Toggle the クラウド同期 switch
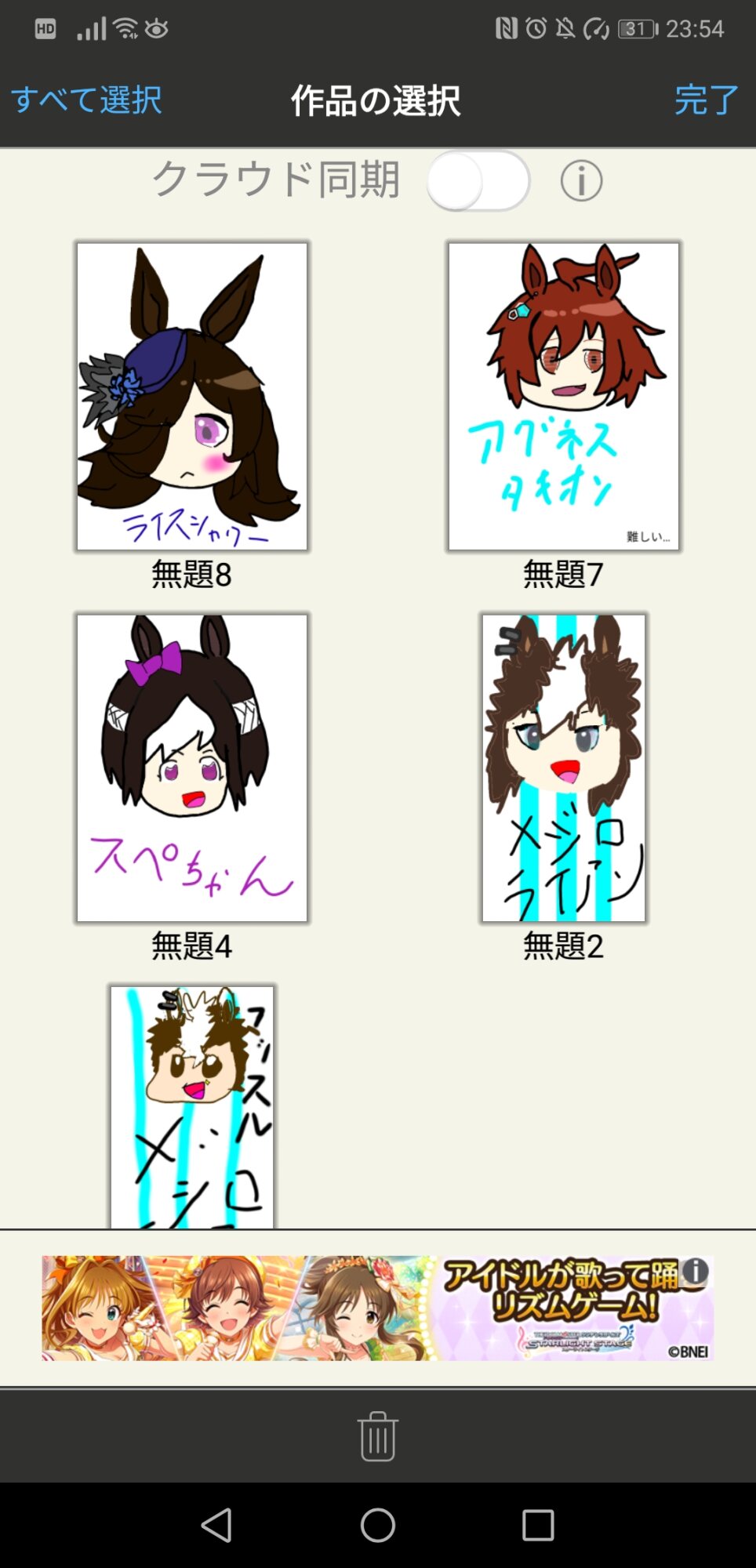This screenshot has width=756, height=1568. click(x=478, y=181)
